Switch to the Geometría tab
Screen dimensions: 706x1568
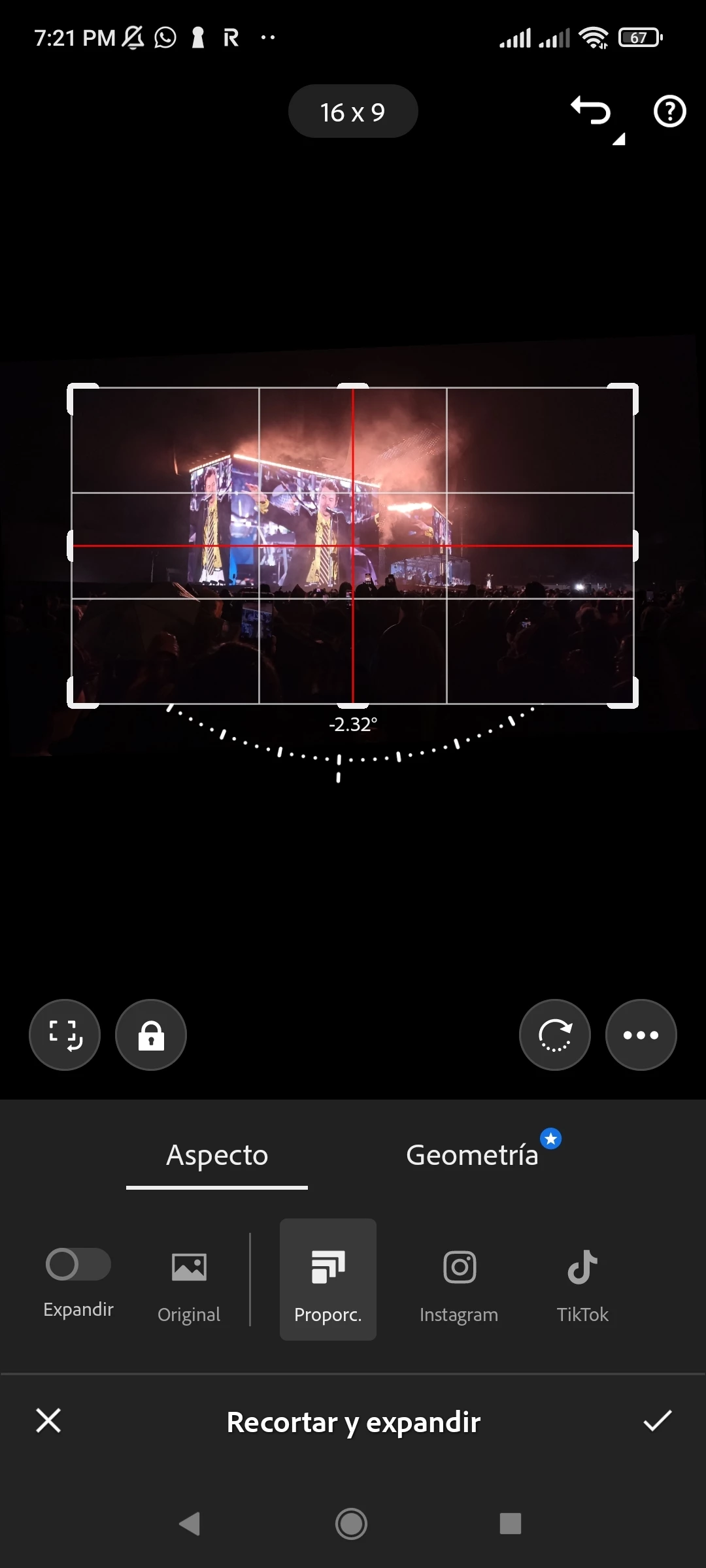click(473, 1155)
